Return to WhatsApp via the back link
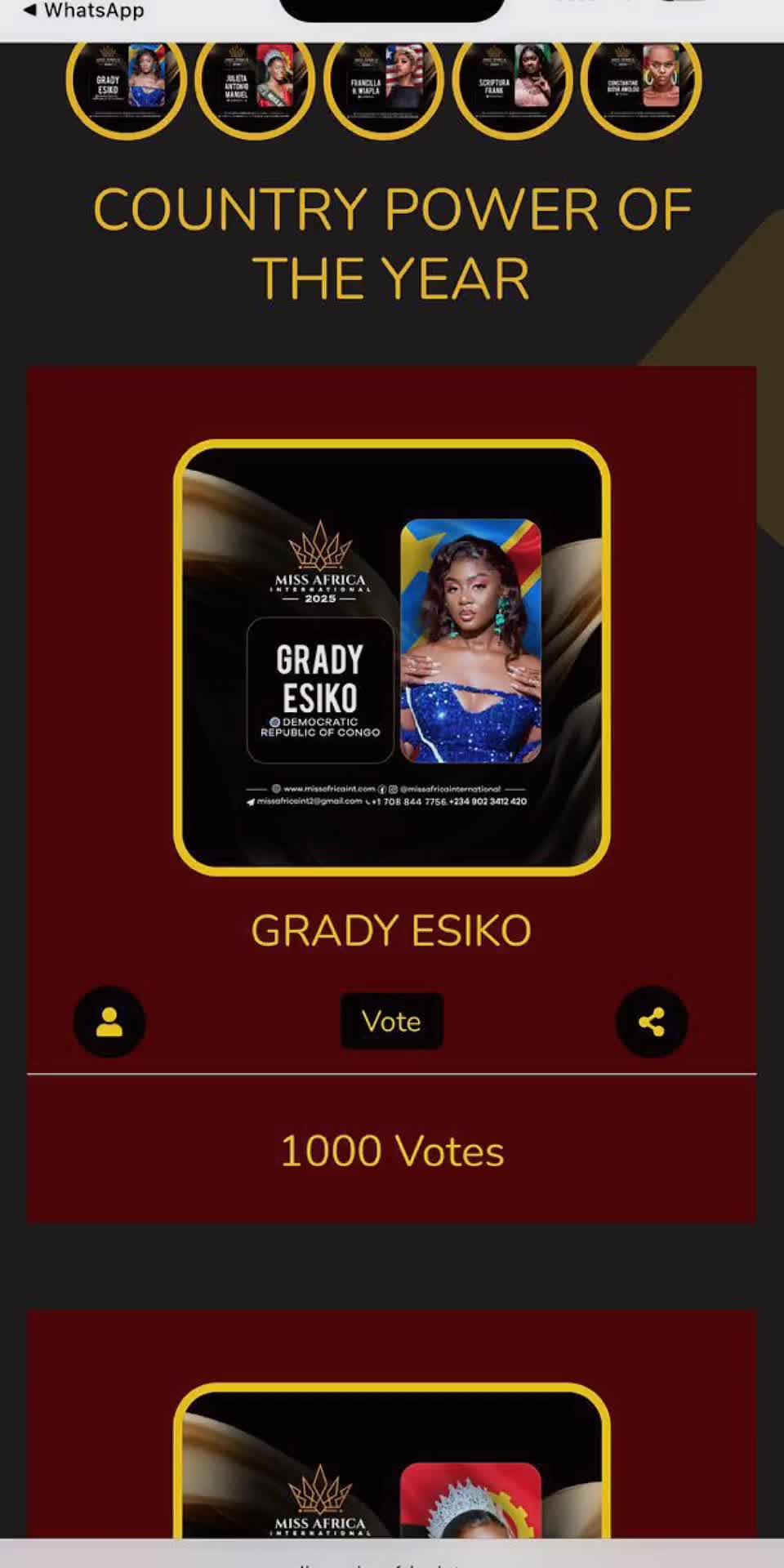Screen dimensions: 784x1568 (x=84, y=11)
